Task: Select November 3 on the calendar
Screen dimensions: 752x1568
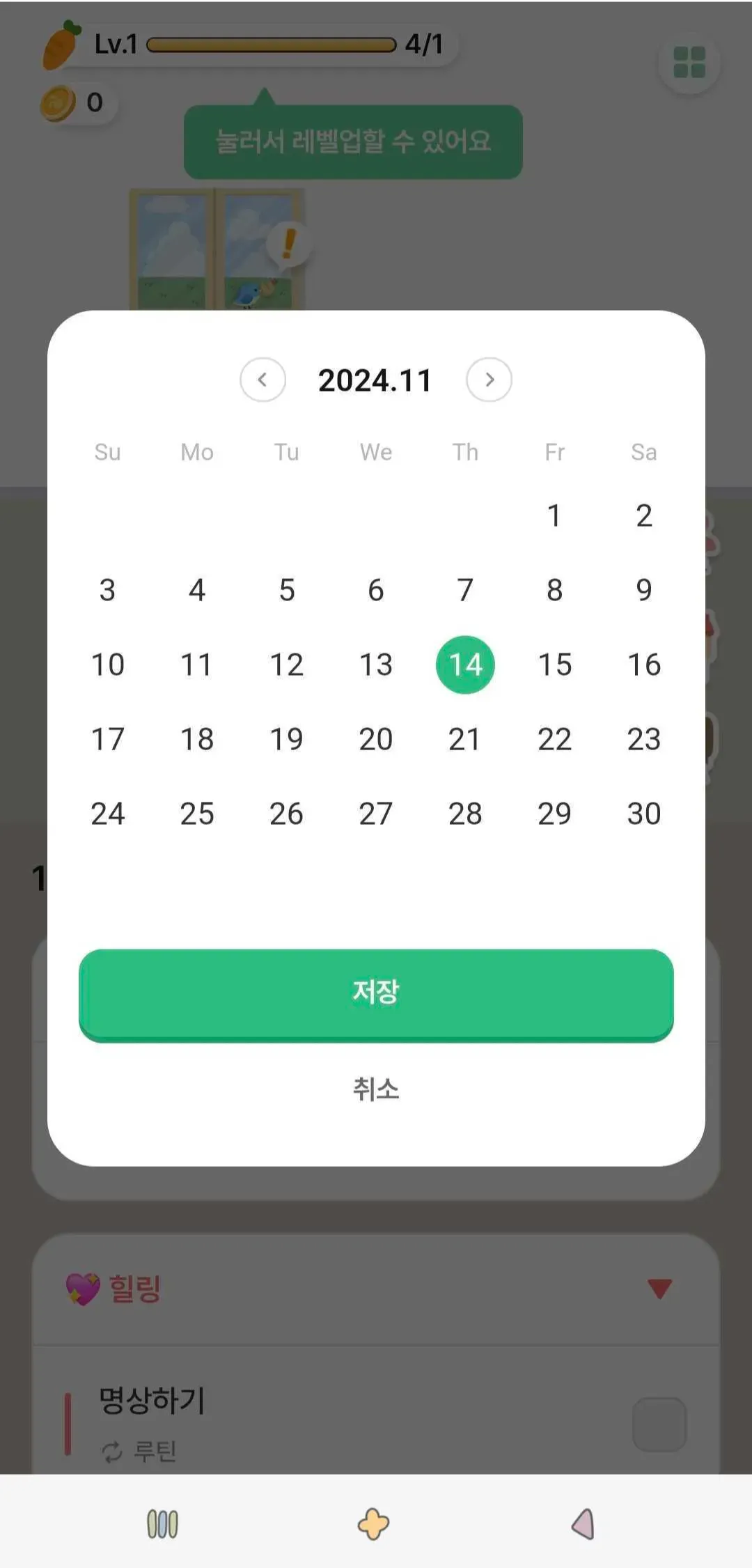Action: [x=108, y=591]
